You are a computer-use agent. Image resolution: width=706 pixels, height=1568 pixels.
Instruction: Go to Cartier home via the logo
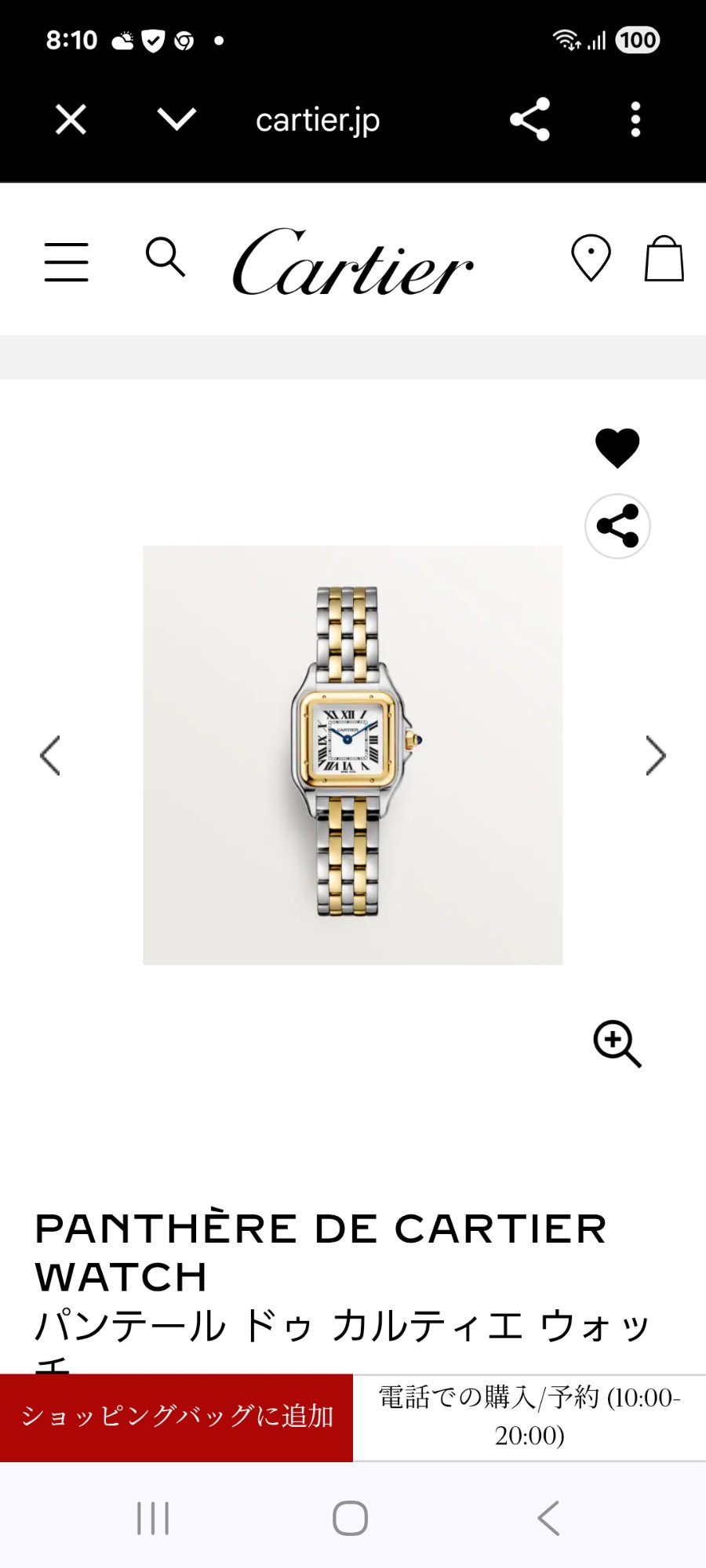pyautogui.click(x=353, y=263)
